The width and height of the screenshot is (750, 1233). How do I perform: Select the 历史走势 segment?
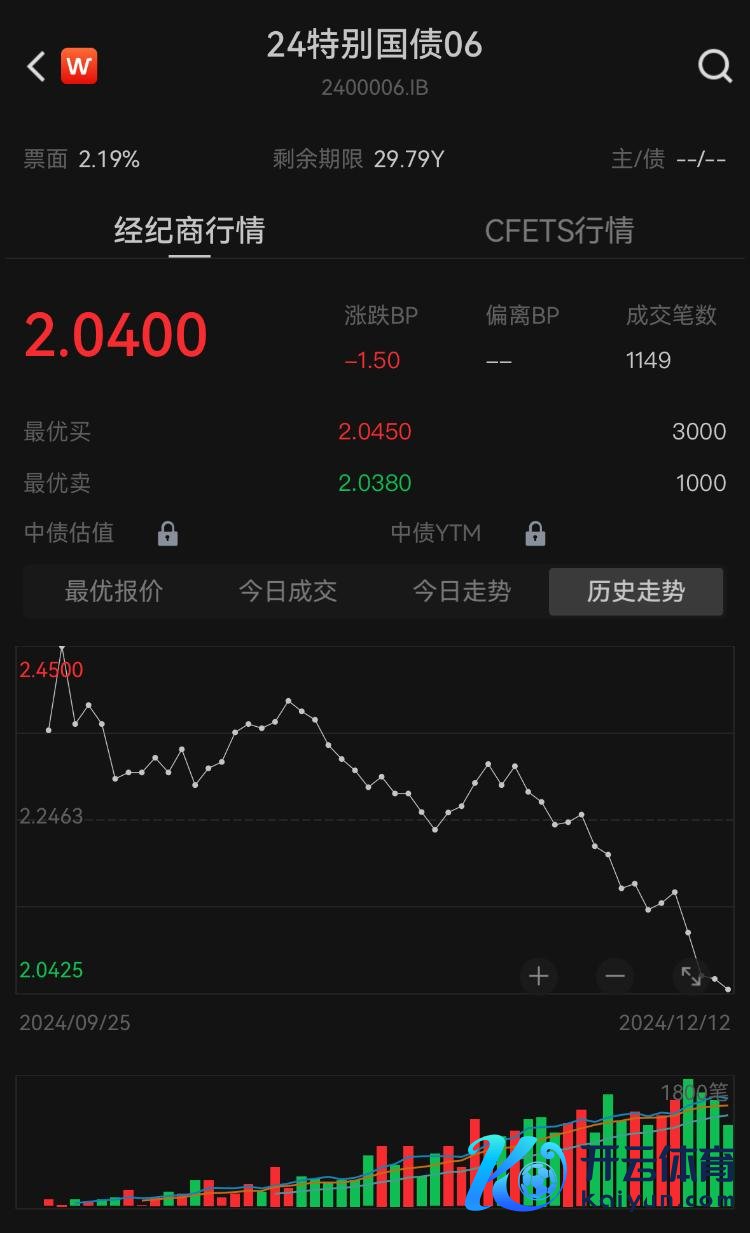[636, 591]
